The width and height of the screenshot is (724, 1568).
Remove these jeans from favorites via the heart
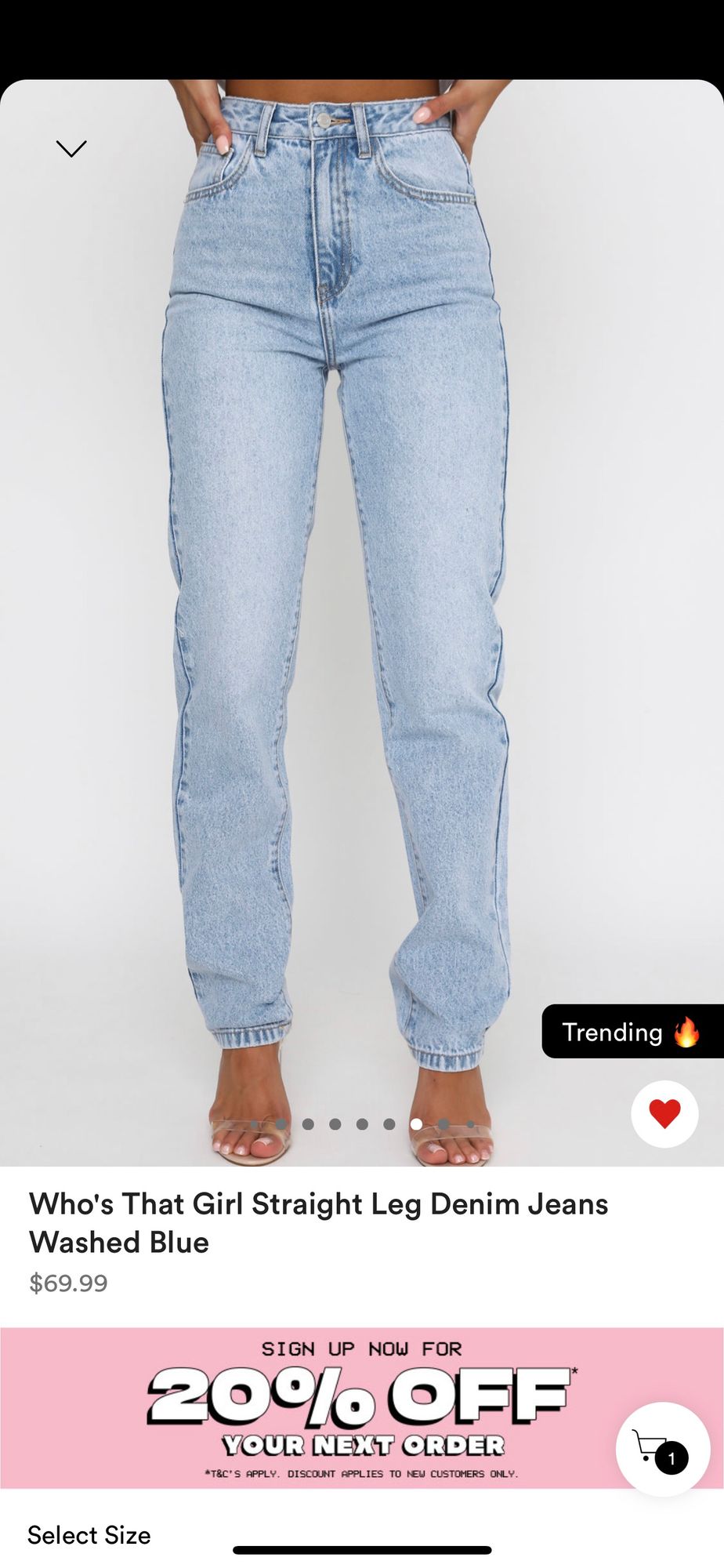coord(664,1114)
